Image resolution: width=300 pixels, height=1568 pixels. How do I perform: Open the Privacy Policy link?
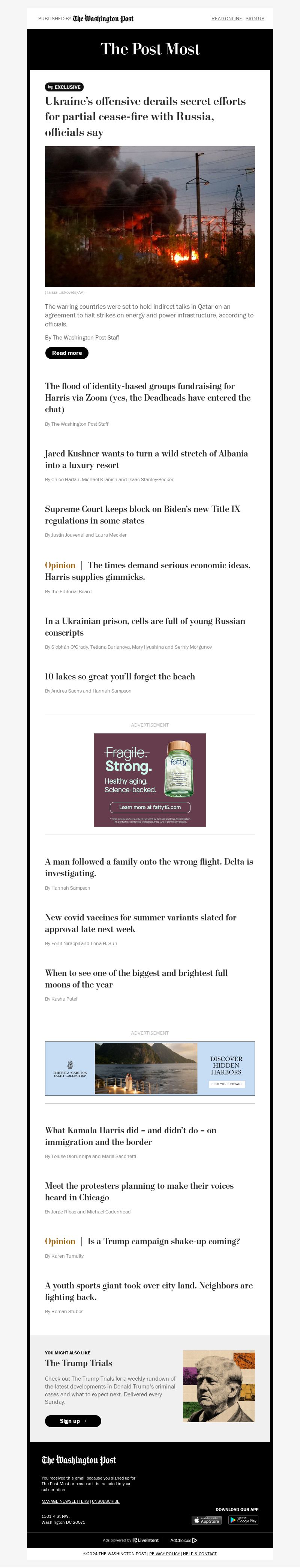pyautogui.click(x=164, y=1553)
